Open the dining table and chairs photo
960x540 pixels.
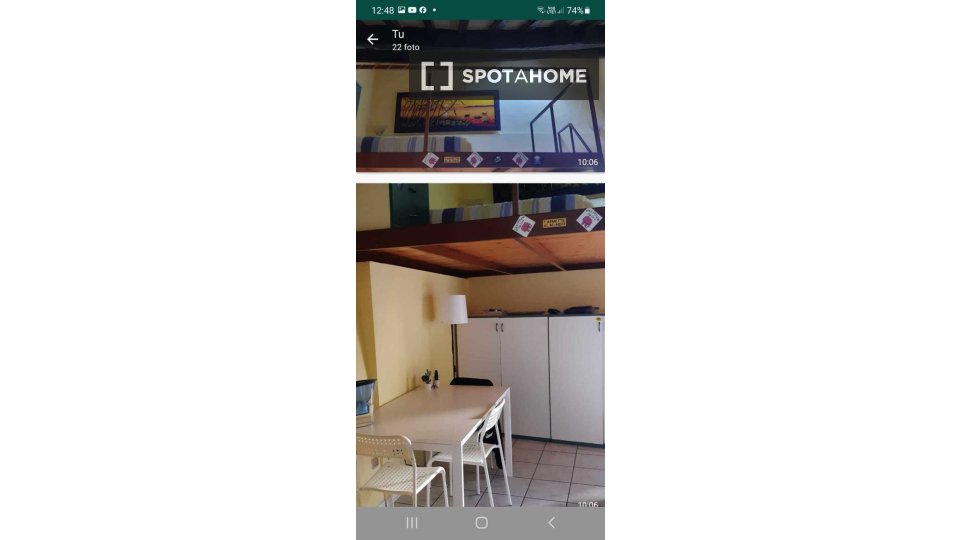pos(480,345)
